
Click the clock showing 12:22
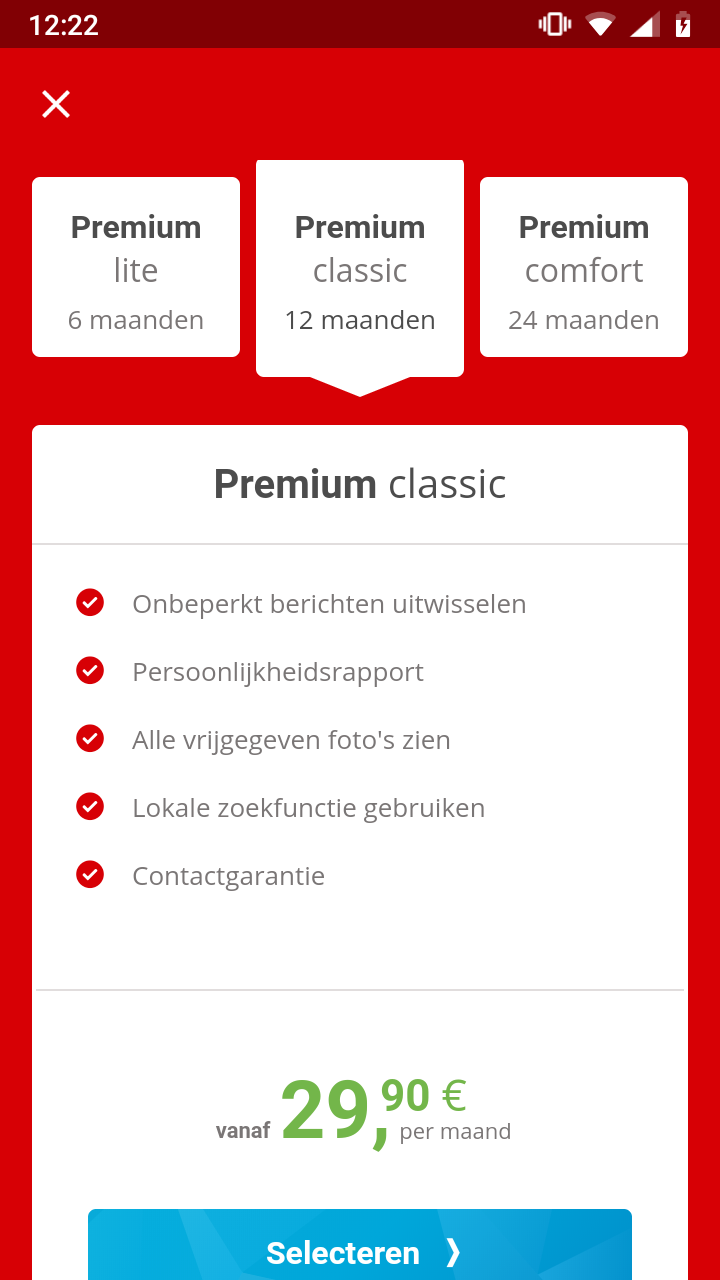point(65,23)
